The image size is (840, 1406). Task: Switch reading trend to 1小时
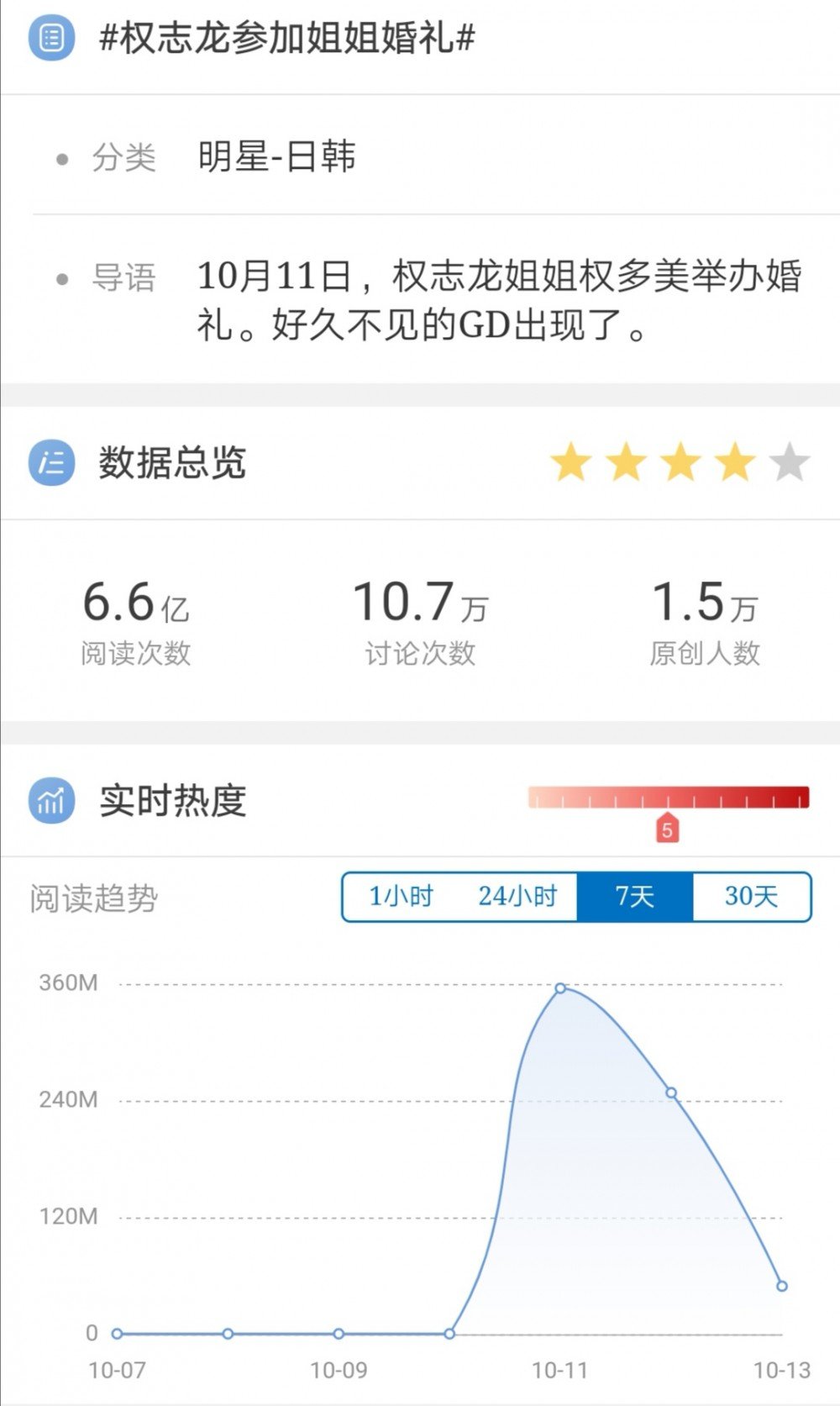pyautogui.click(x=401, y=897)
